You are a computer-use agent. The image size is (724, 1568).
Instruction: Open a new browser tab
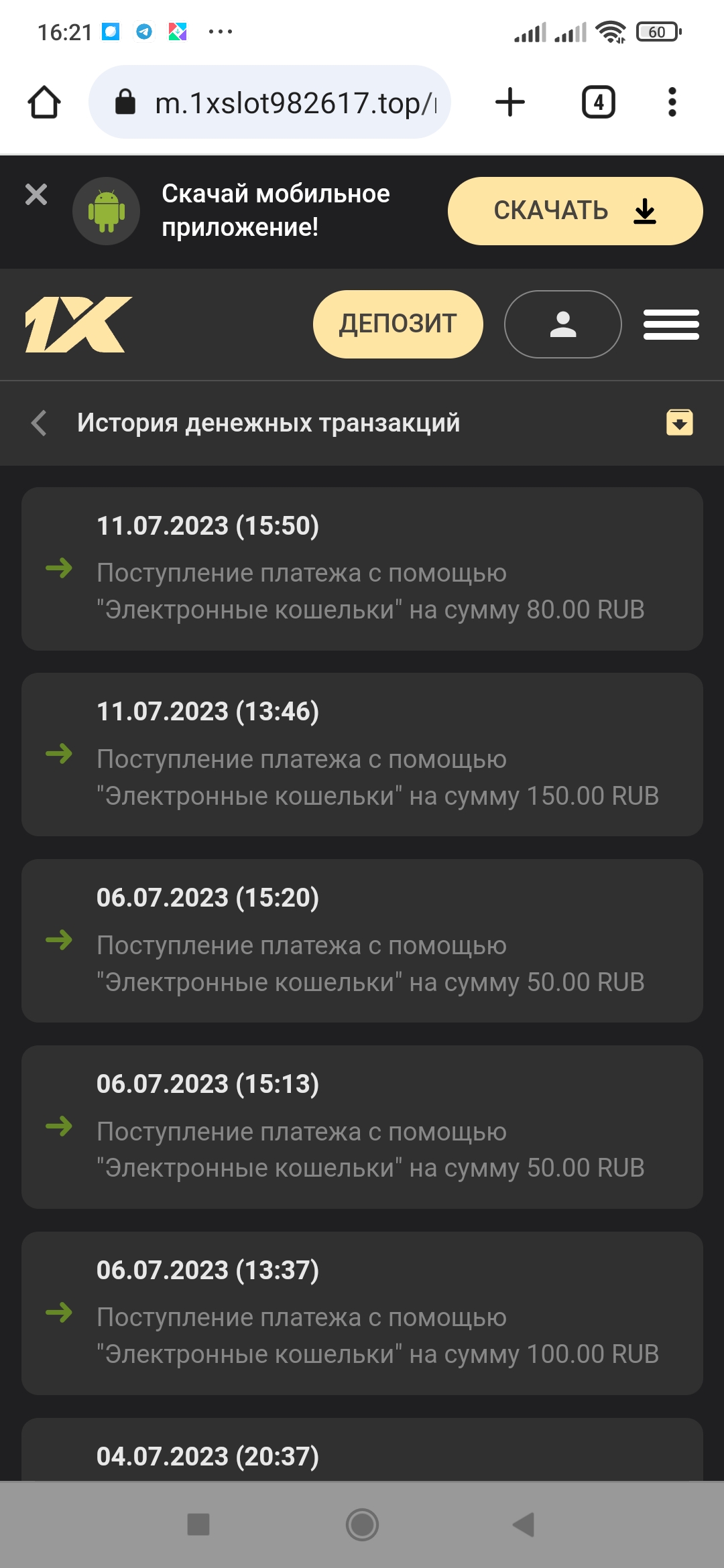click(x=509, y=103)
